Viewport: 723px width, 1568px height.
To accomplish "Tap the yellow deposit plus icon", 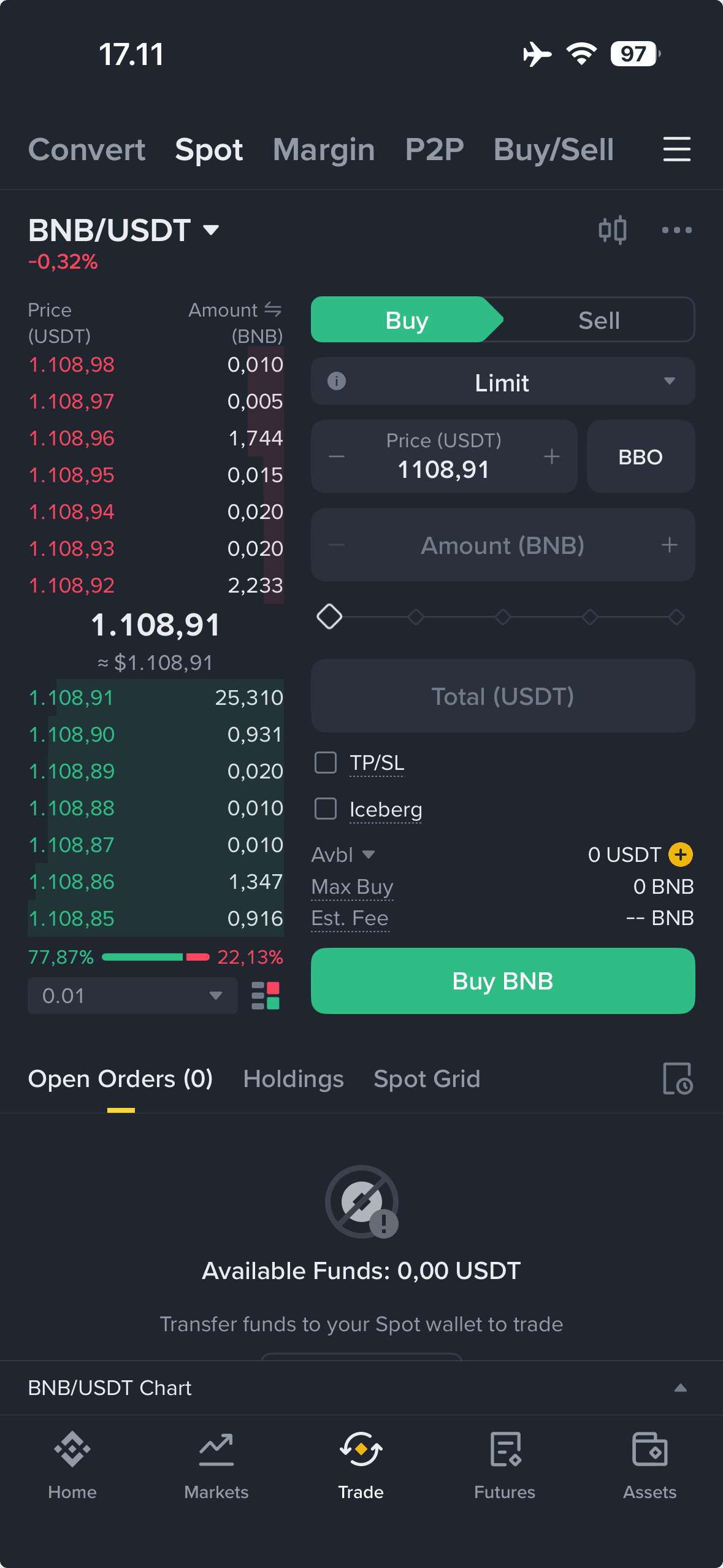I will [x=679, y=854].
